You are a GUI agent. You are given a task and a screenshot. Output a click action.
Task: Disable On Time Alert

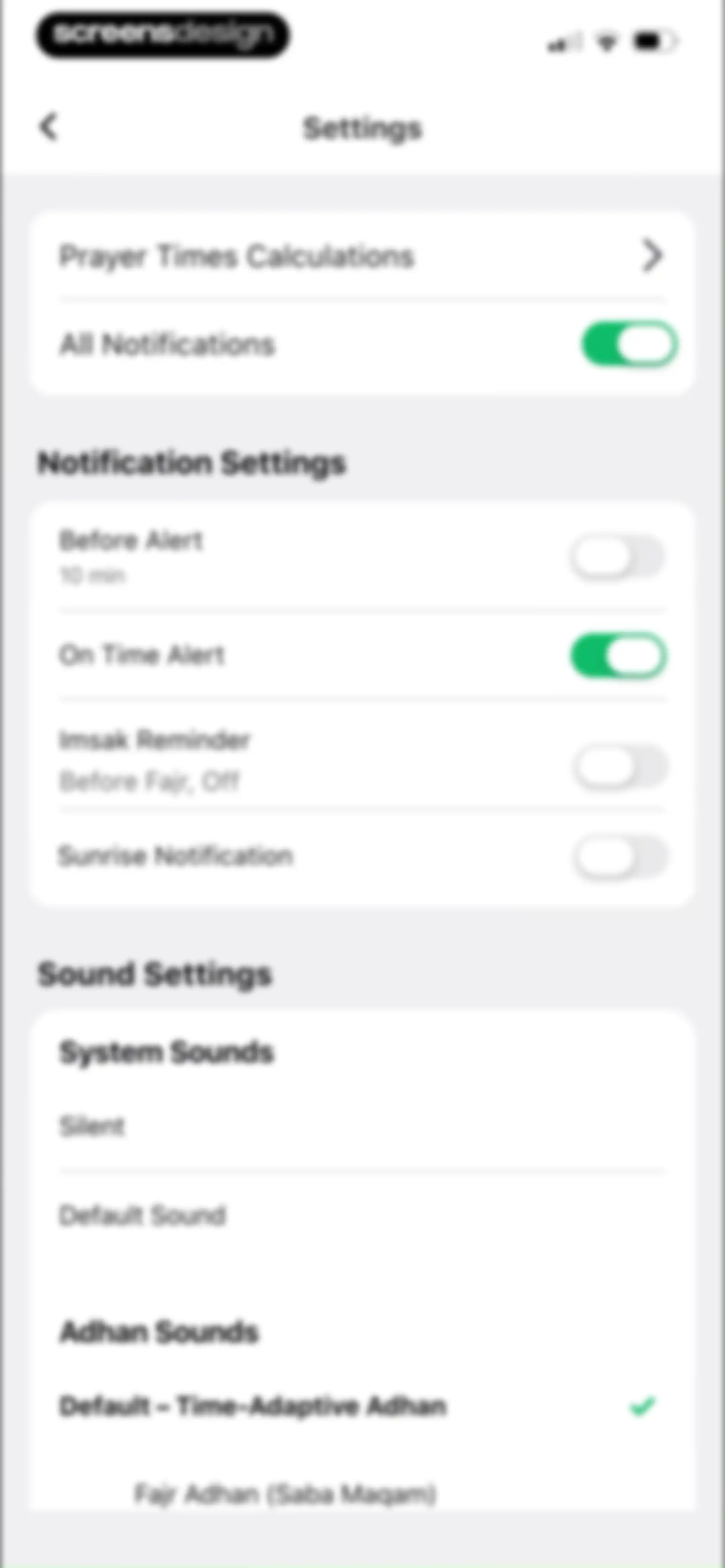tap(619, 655)
